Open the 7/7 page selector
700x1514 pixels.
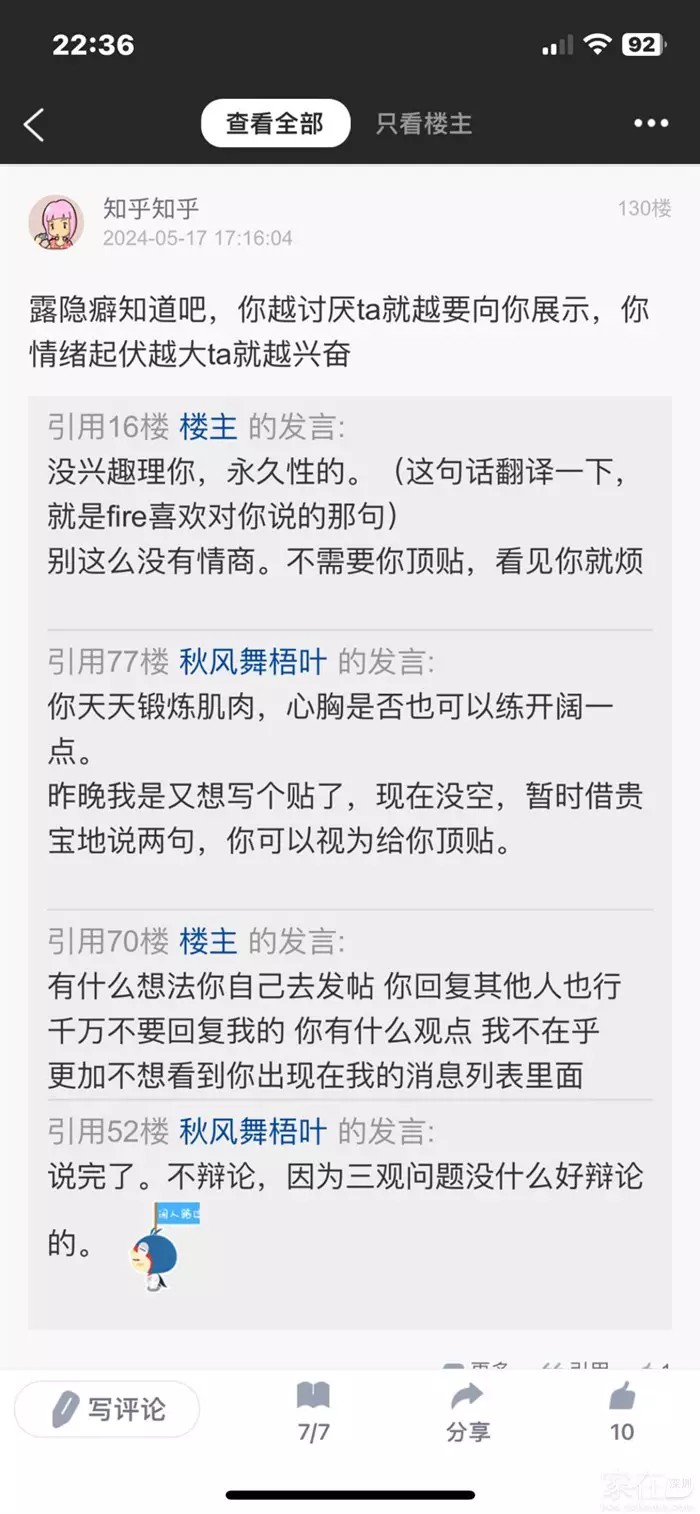313,1411
